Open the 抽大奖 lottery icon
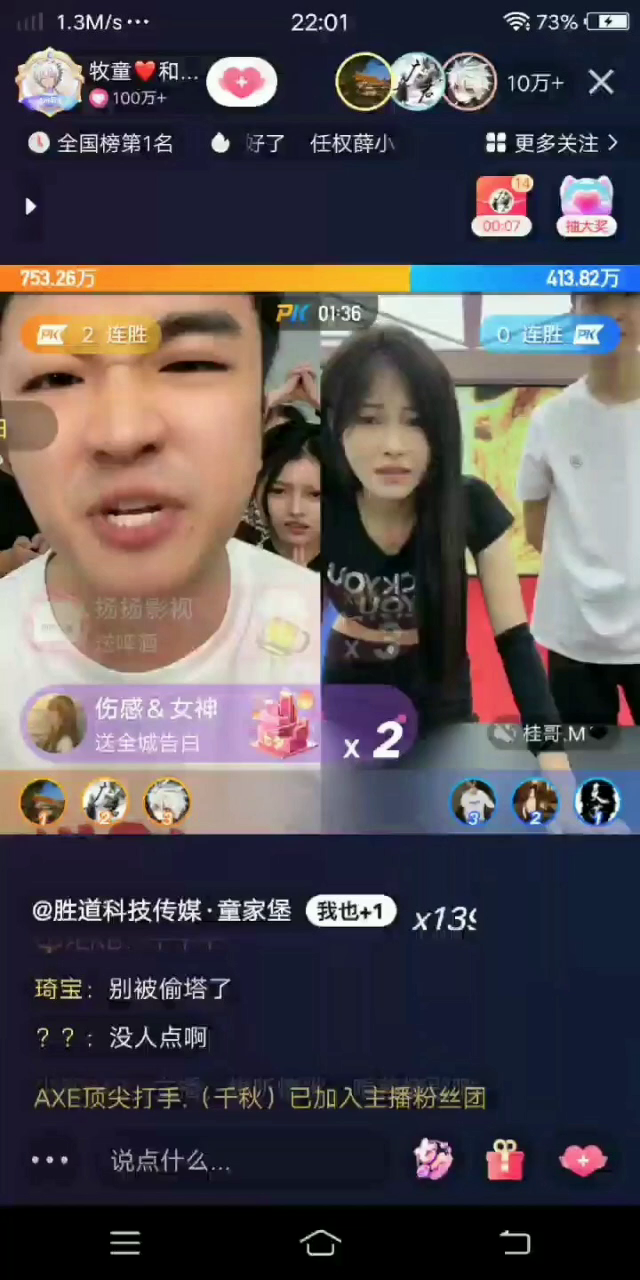 587,206
